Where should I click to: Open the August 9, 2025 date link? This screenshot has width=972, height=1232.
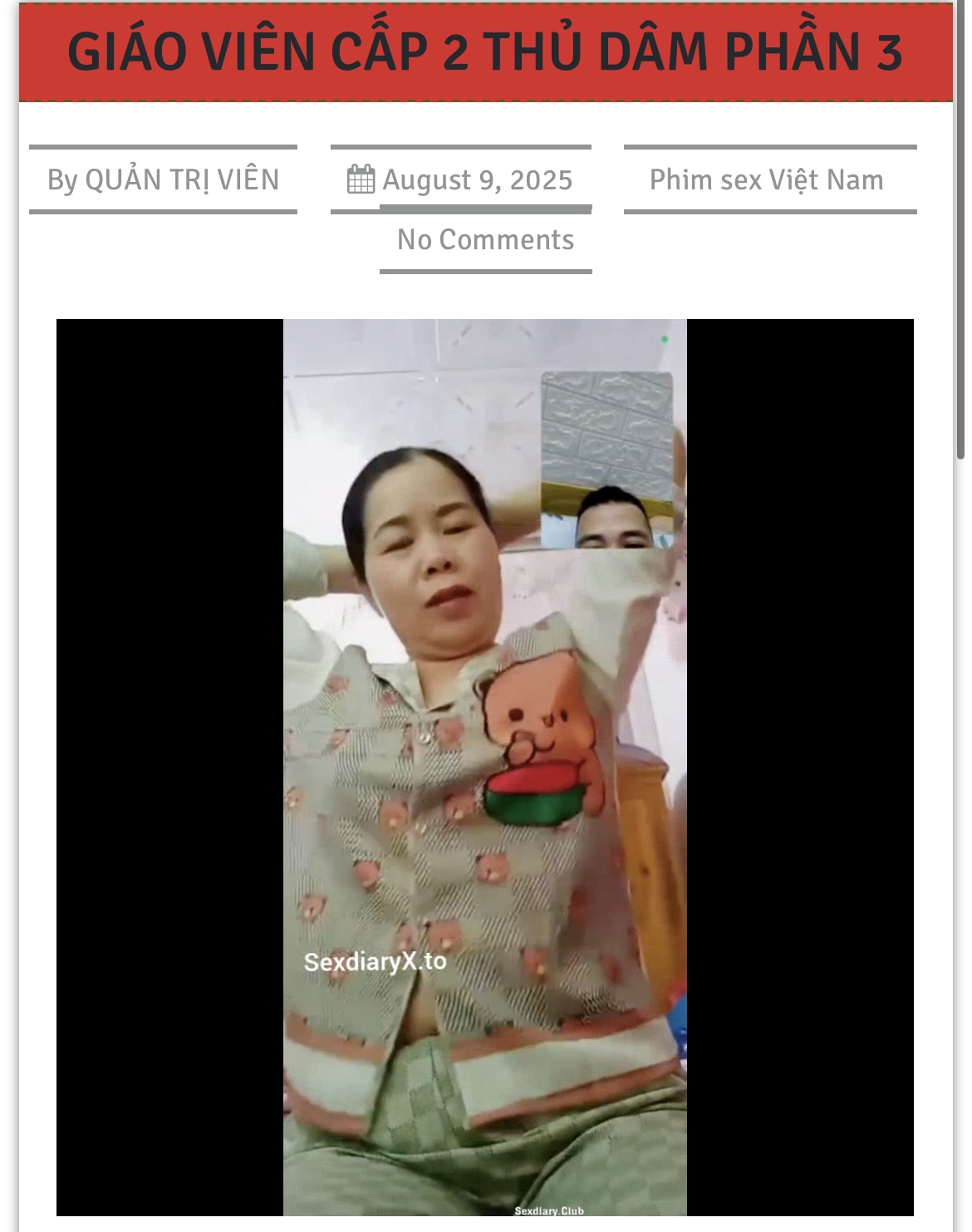[x=477, y=179]
